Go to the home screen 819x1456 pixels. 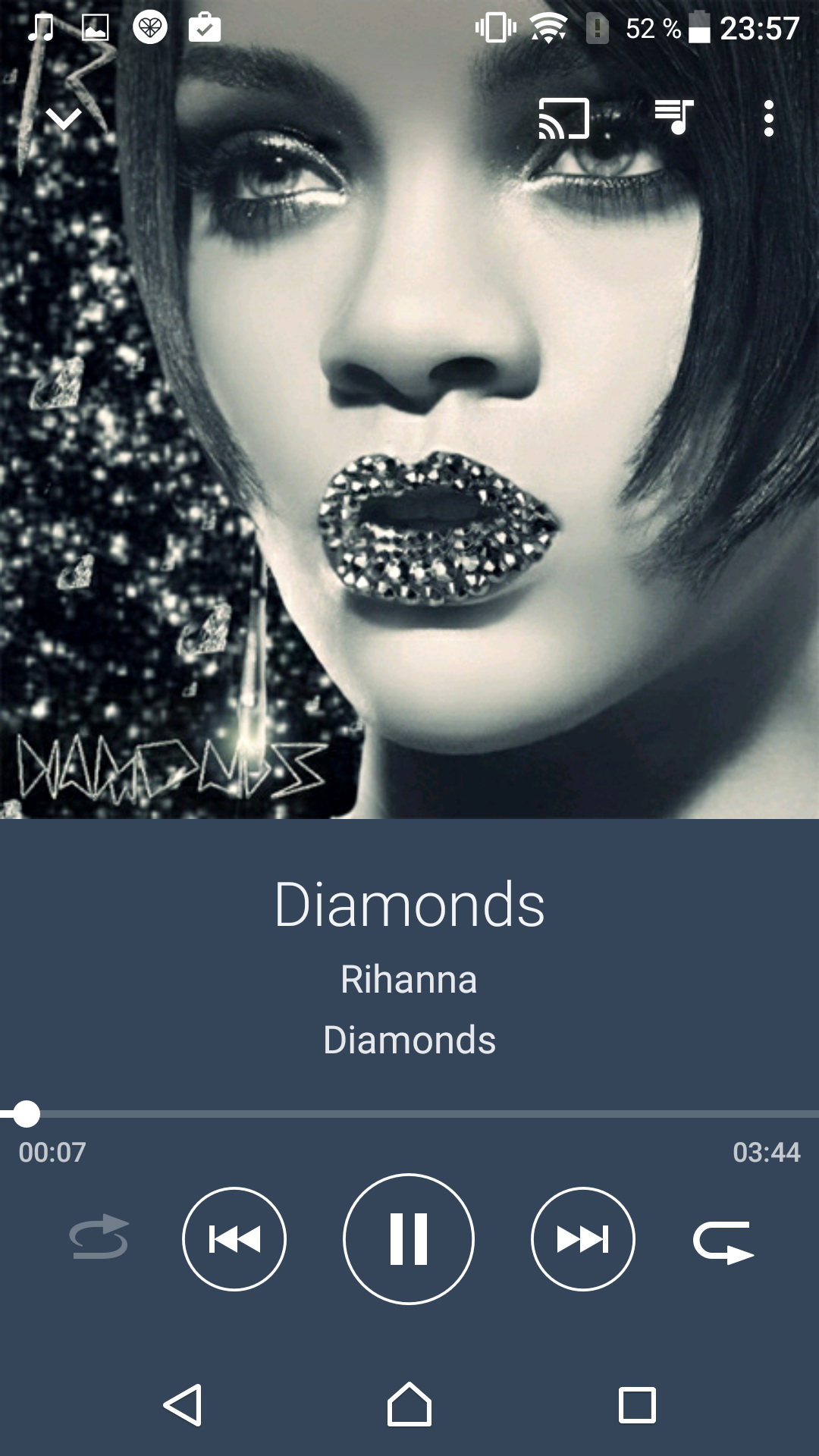pos(409,1405)
